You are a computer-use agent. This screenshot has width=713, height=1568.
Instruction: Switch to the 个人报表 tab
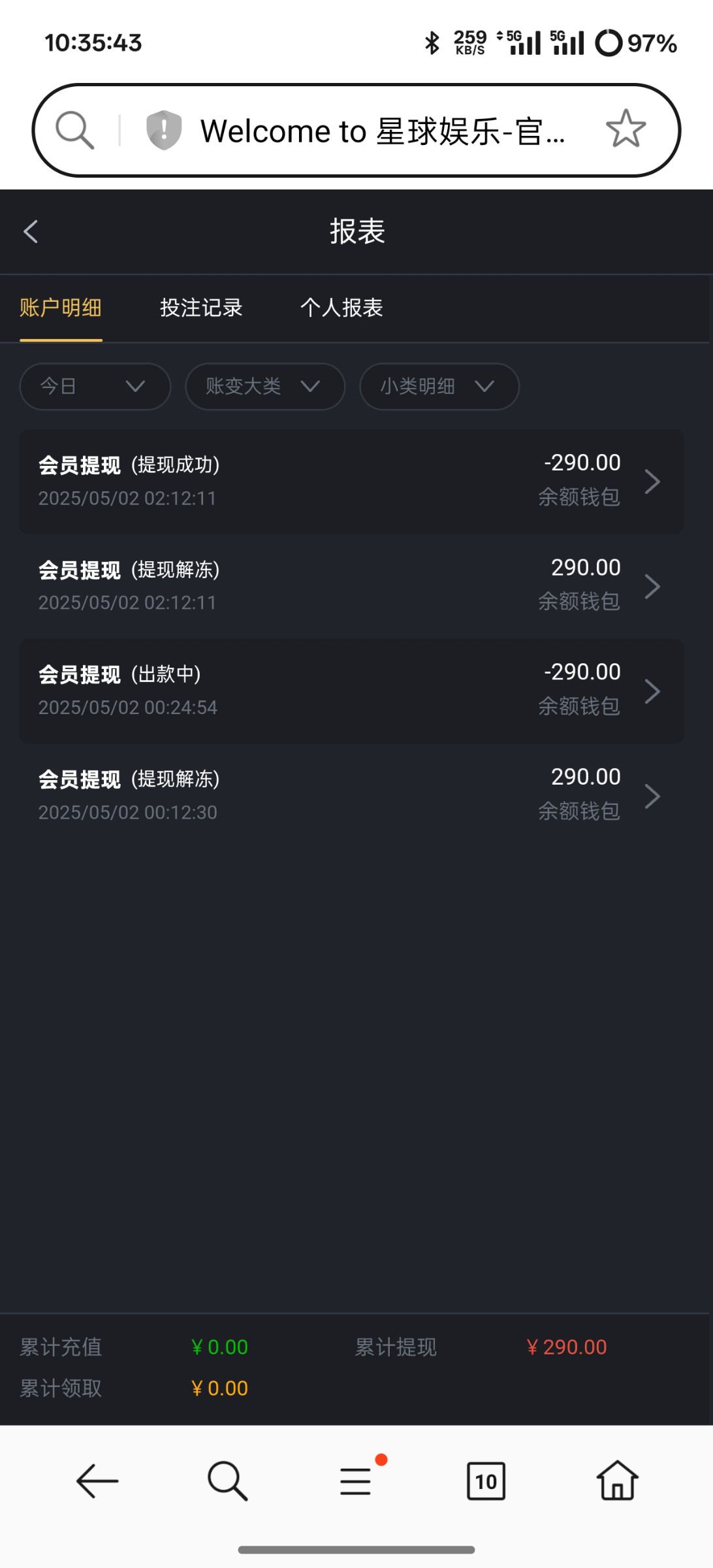(342, 308)
